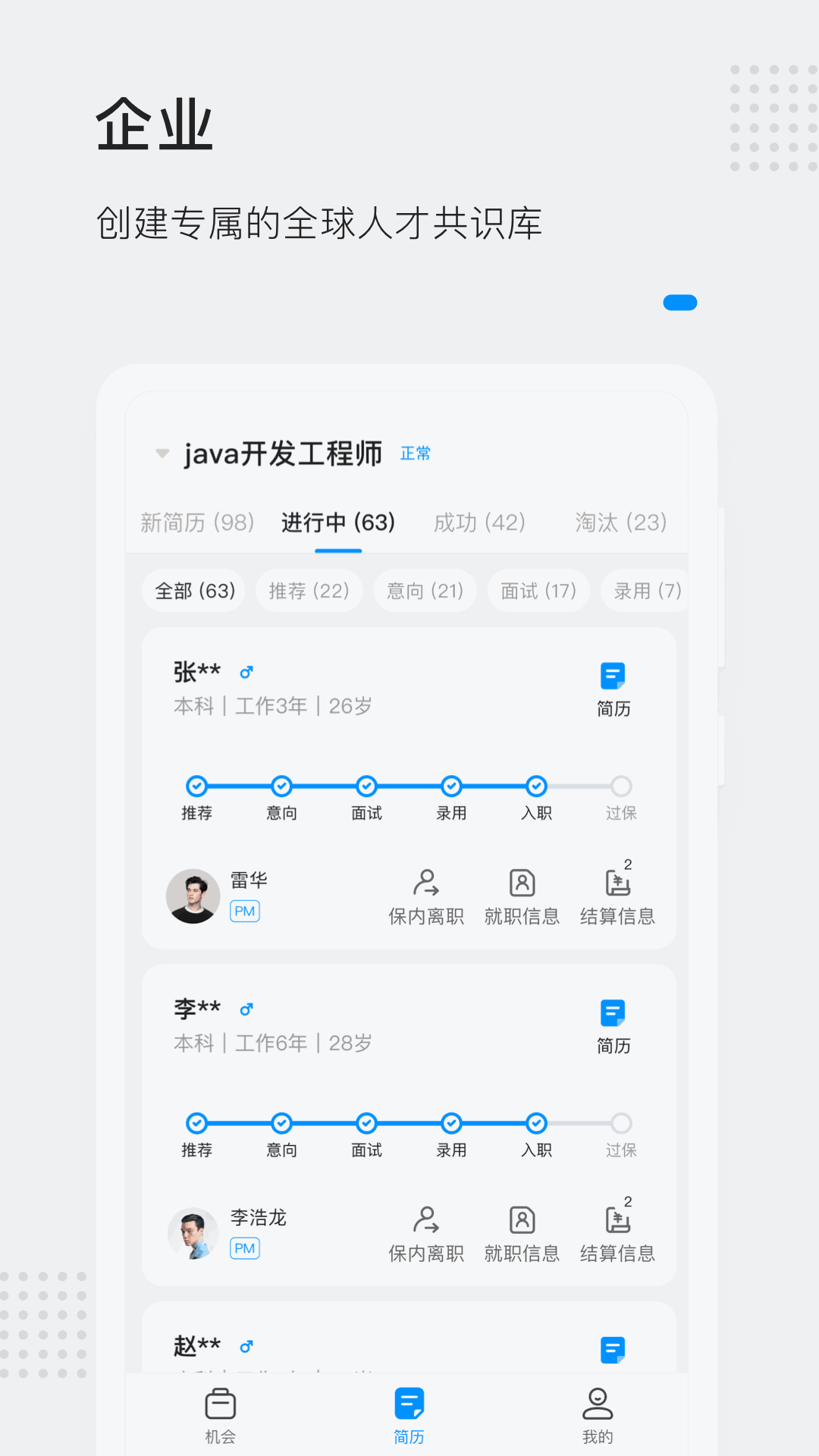This screenshot has height=1456, width=819.
Task: Open the 新简历 (98) tab
Action: pos(198,522)
